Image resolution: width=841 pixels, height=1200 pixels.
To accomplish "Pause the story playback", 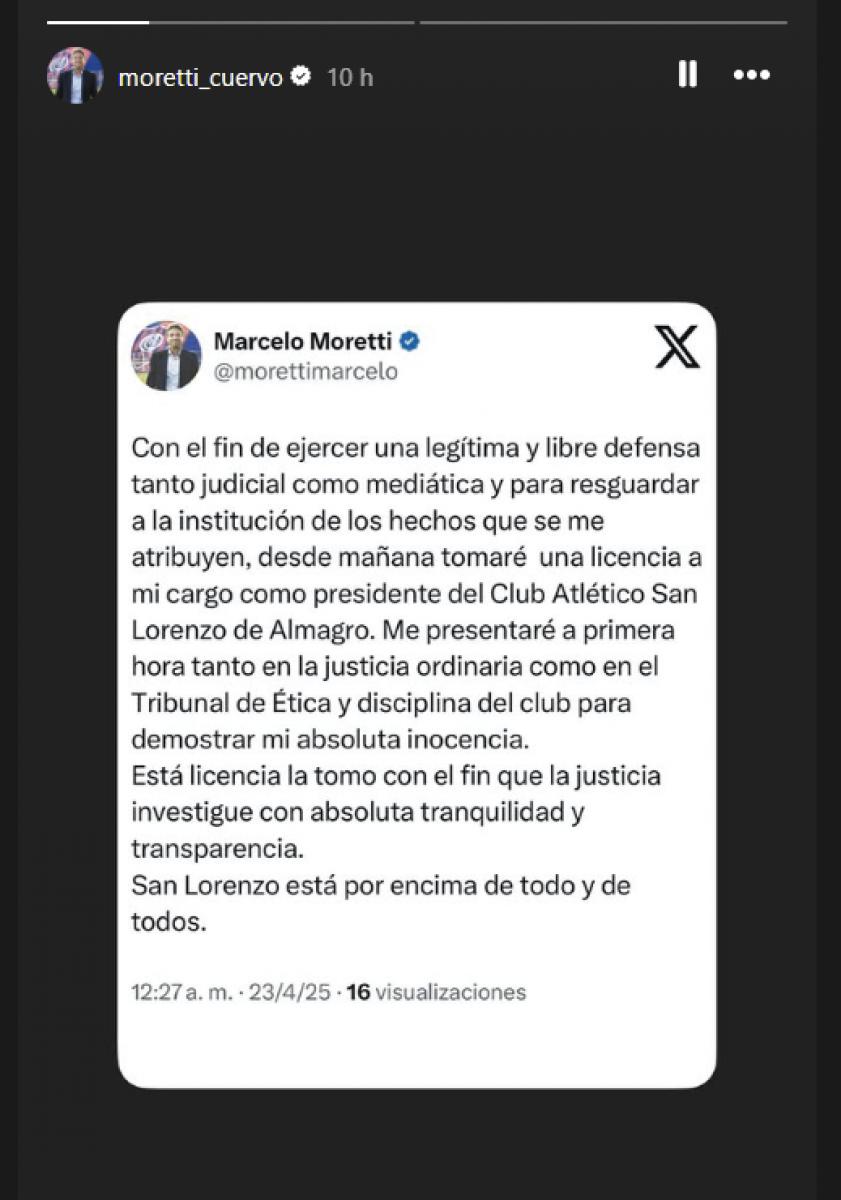I will (x=687, y=74).
